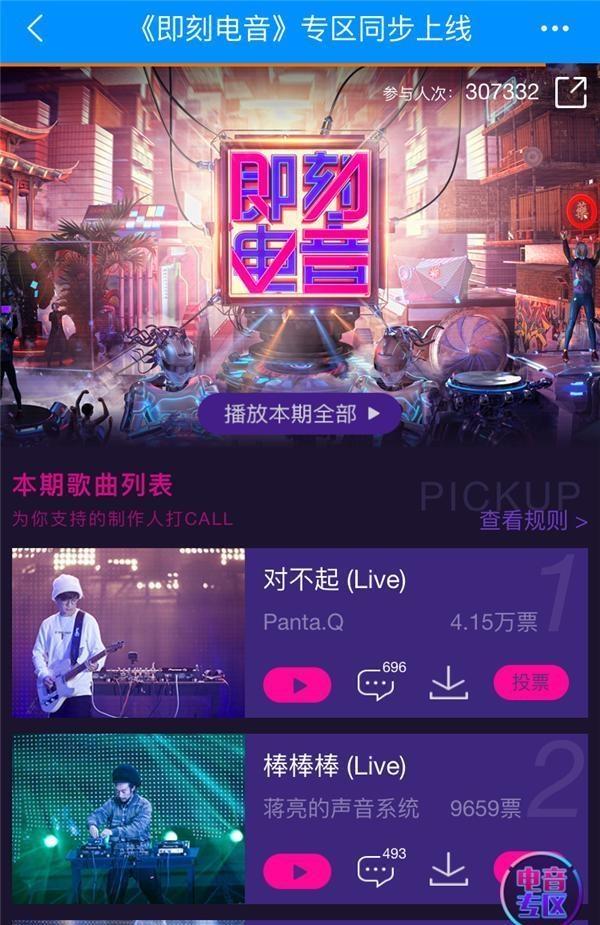Screen dimensions: 600x925
Task: Open the 查看规则 rules link
Action: tap(533, 520)
